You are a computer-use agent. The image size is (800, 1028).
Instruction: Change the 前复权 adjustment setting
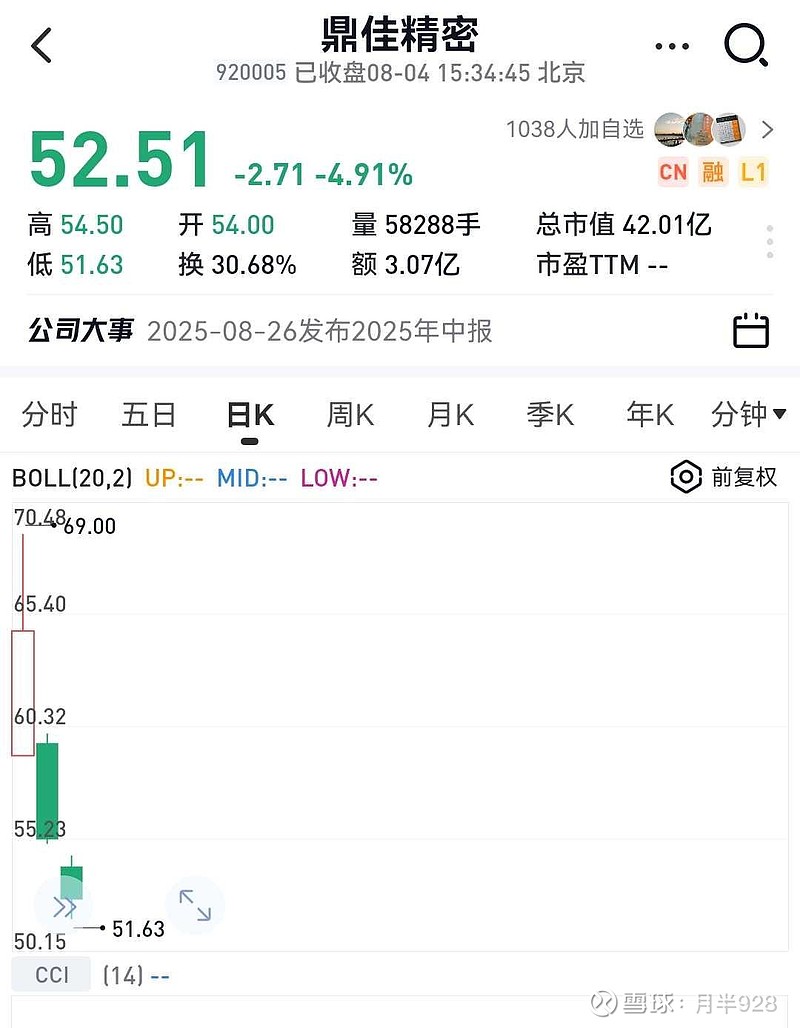coord(724,477)
